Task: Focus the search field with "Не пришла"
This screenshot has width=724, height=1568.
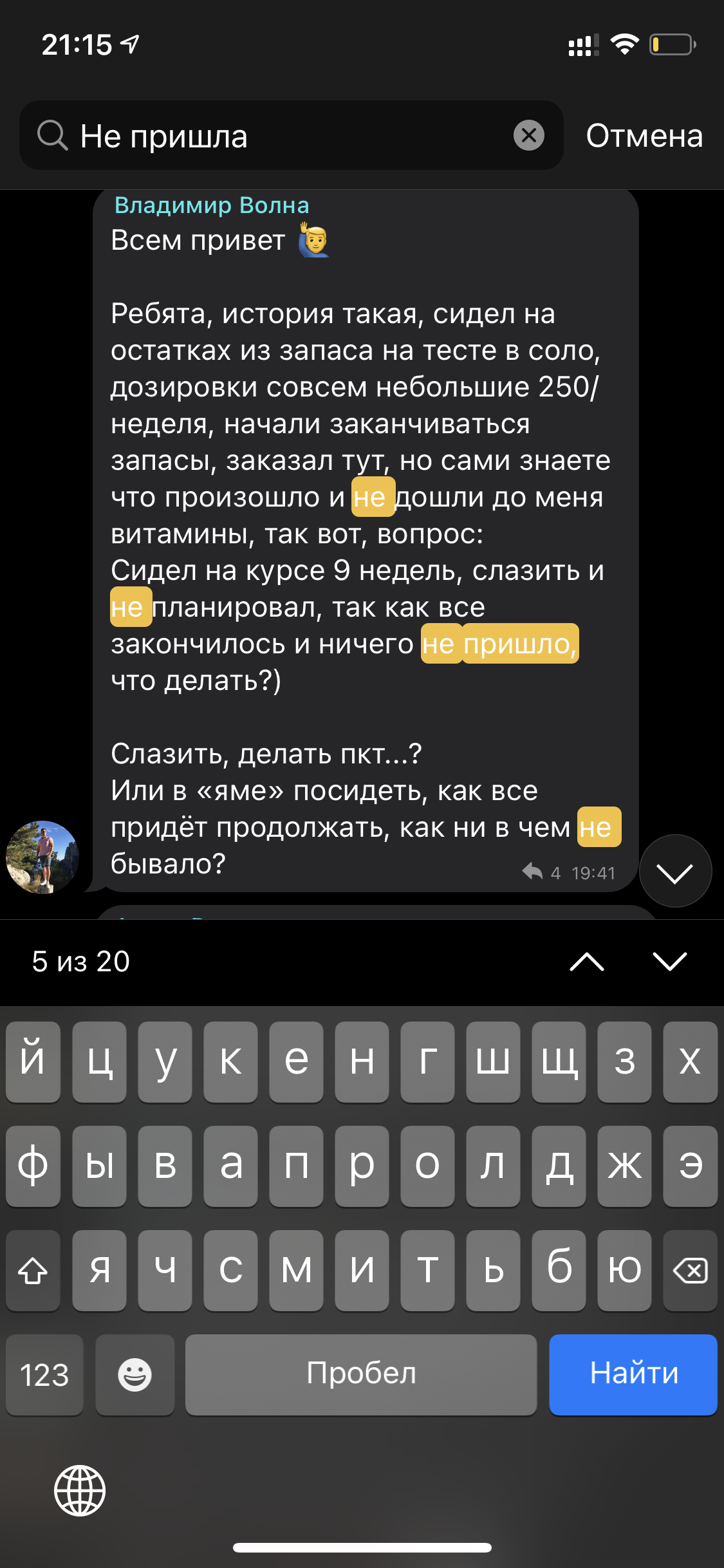Action: tap(292, 136)
